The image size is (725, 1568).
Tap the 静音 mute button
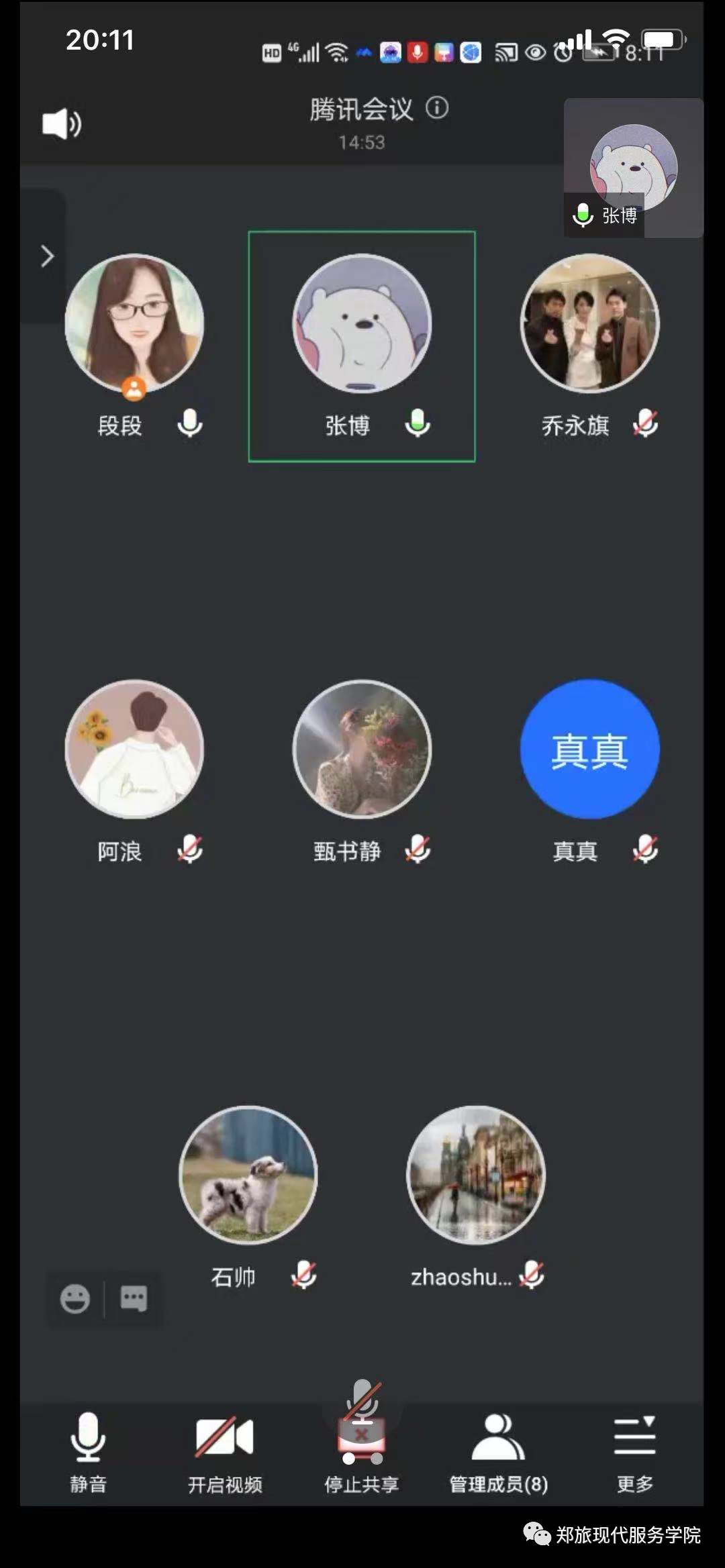[88, 1451]
